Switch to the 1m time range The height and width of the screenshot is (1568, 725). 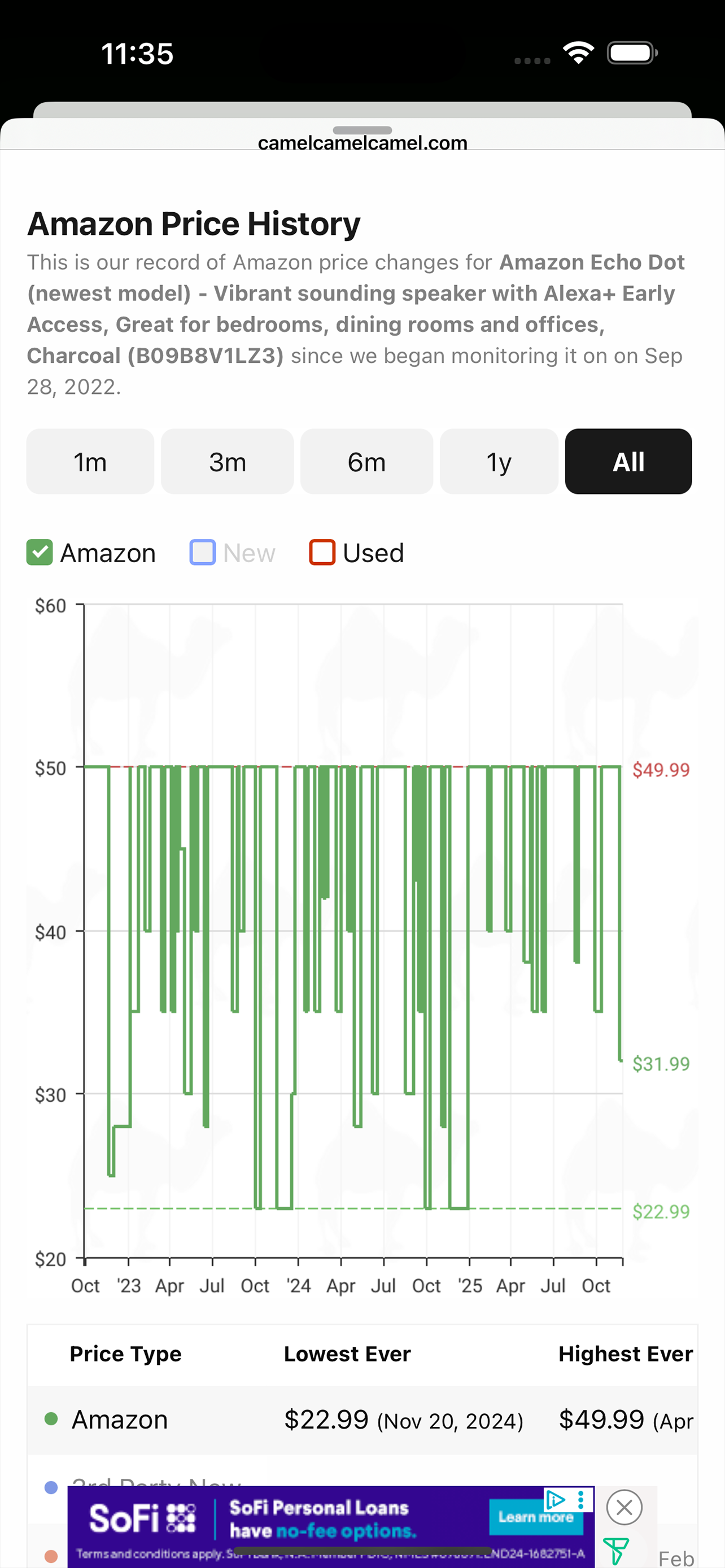(89, 461)
